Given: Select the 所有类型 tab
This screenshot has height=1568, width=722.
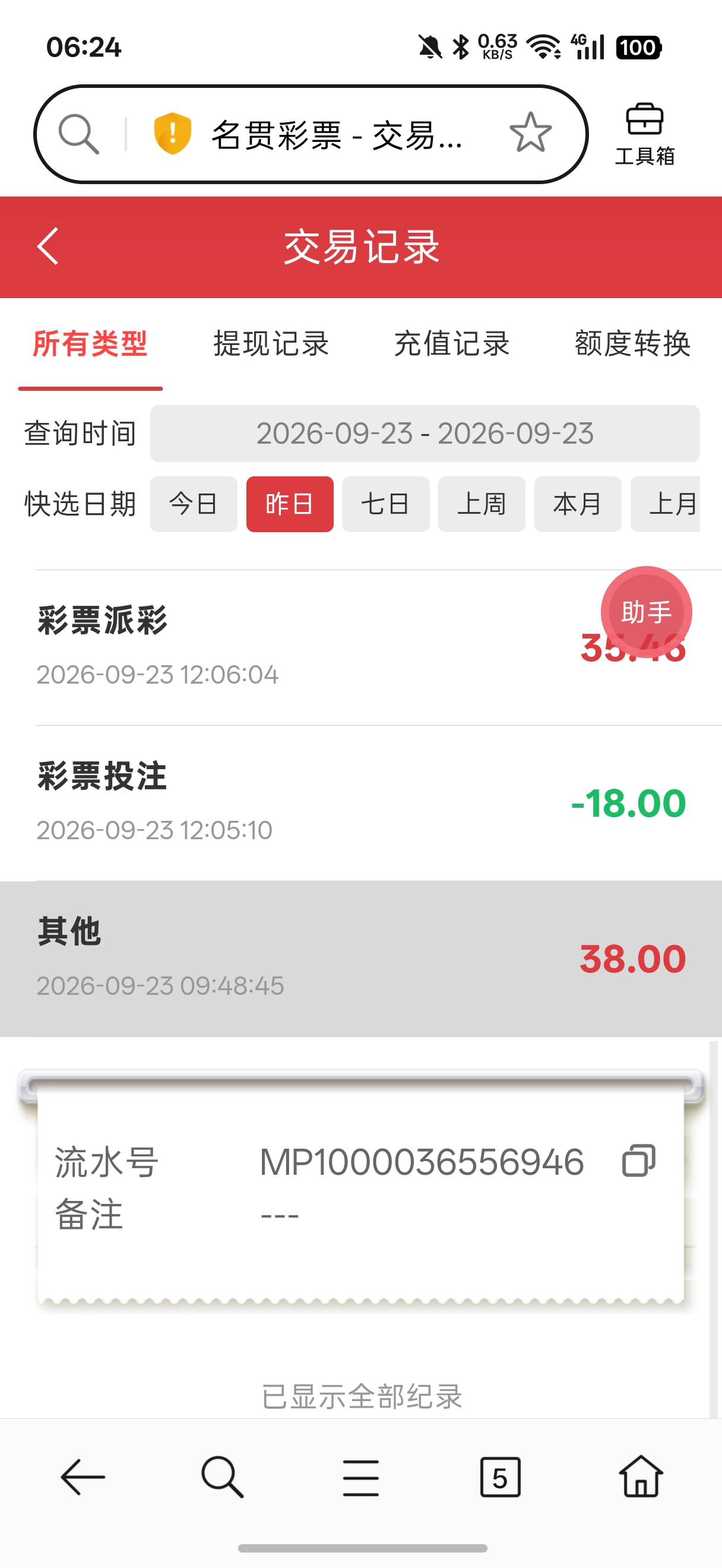Looking at the screenshot, I should (90, 344).
